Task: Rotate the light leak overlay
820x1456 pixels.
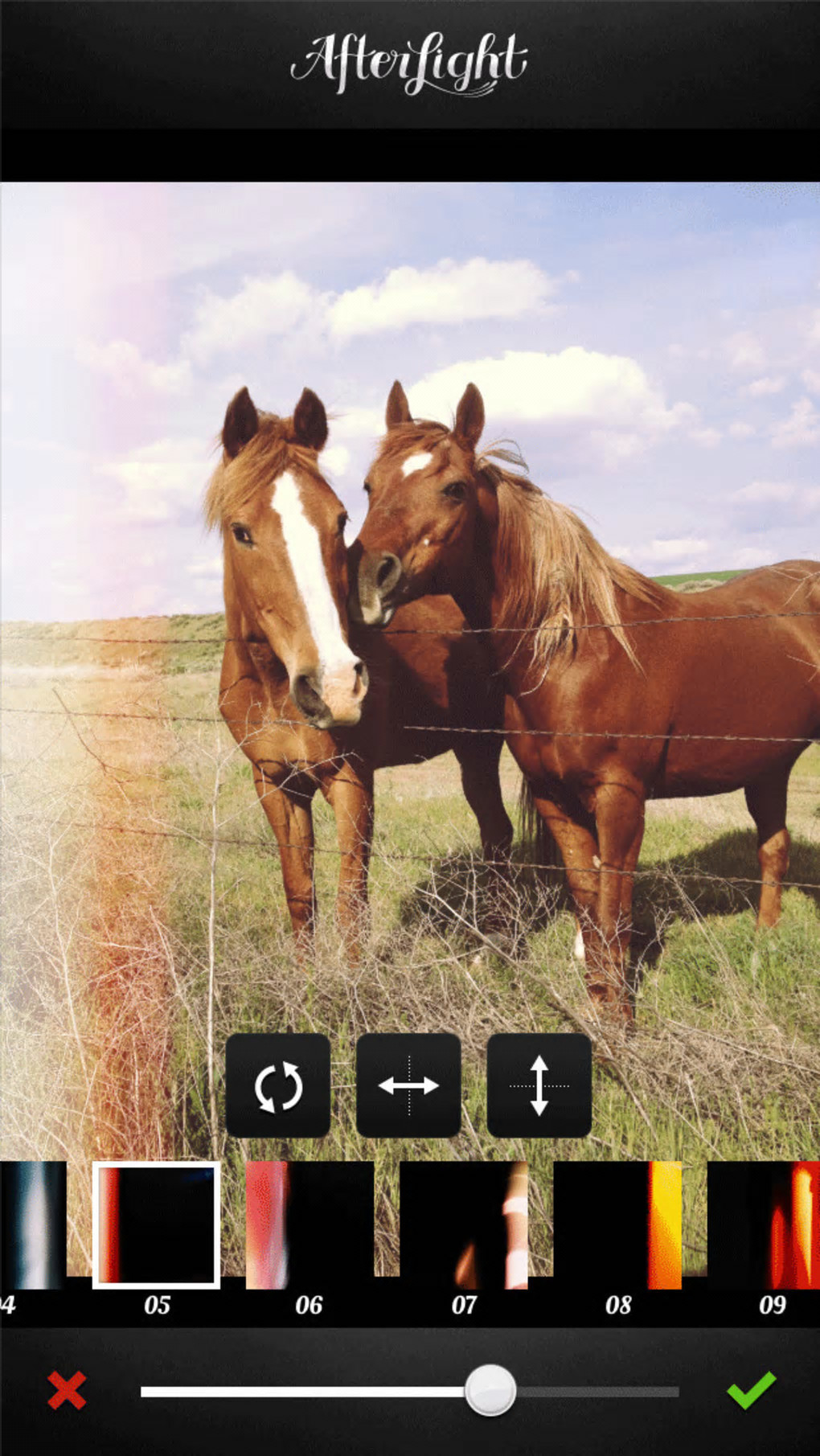Action: click(x=278, y=1086)
